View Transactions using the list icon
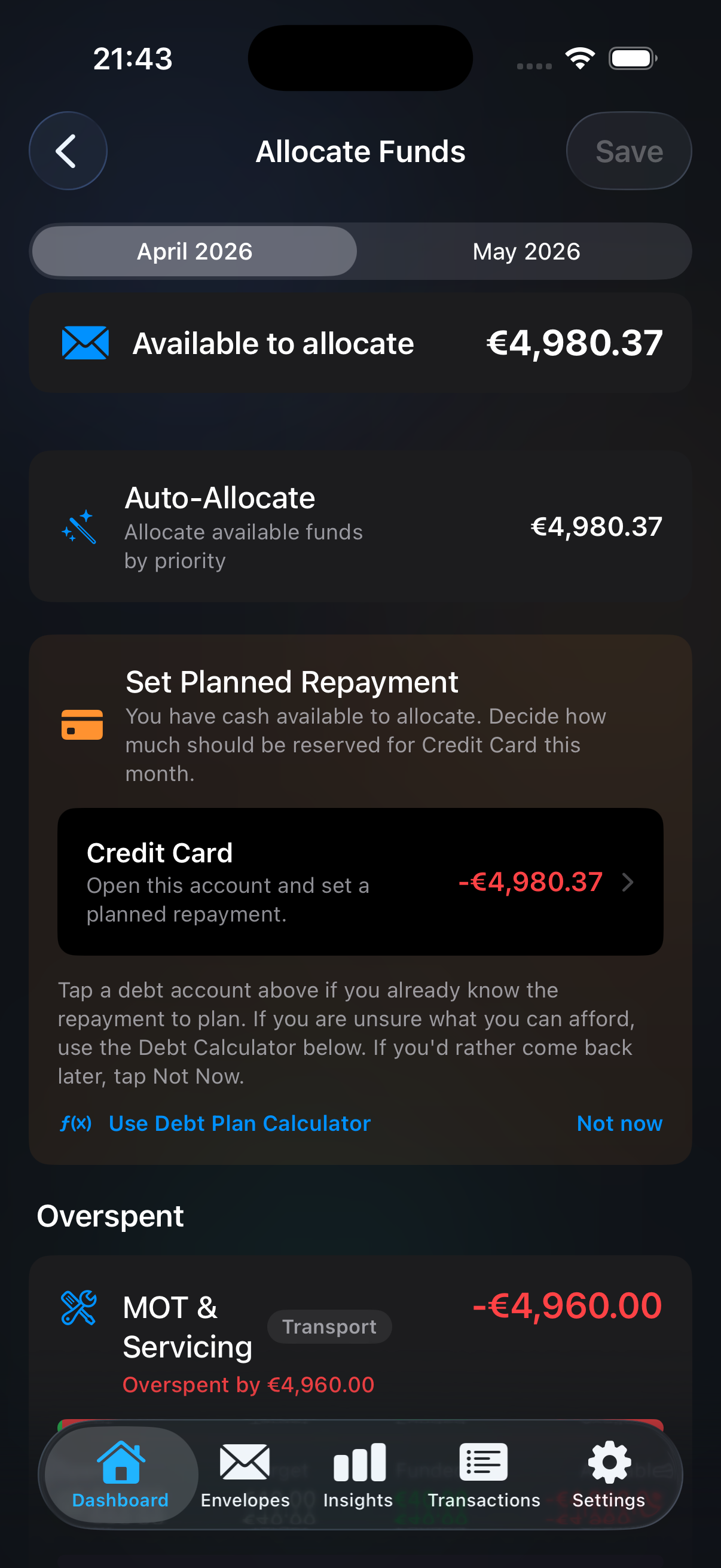Viewport: 721px width, 1568px height. [x=482, y=1463]
